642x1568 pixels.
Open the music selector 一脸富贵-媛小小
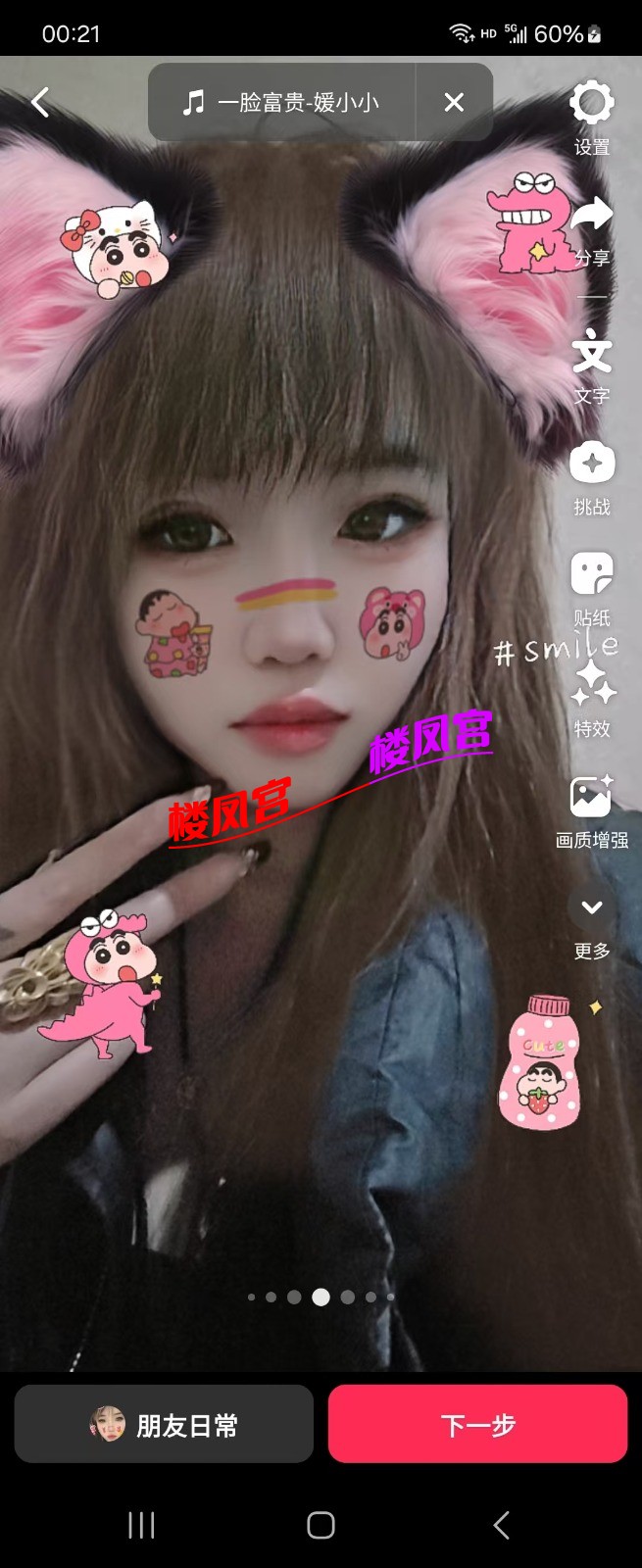click(282, 102)
